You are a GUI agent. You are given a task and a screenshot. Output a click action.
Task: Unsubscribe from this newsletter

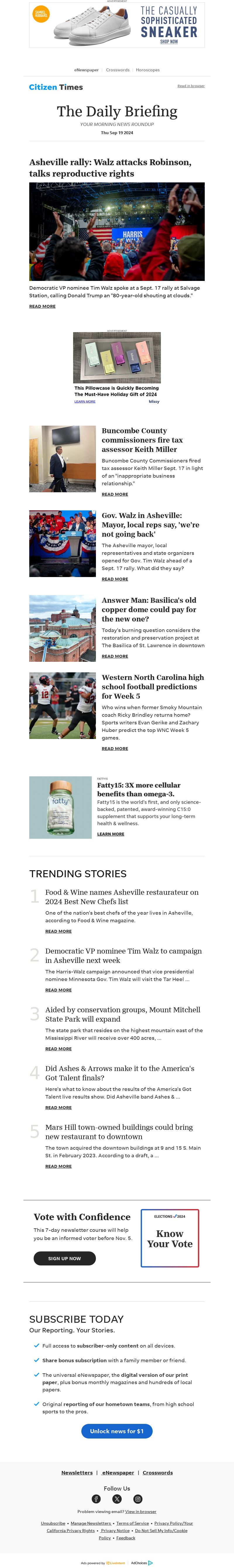[53, 1523]
